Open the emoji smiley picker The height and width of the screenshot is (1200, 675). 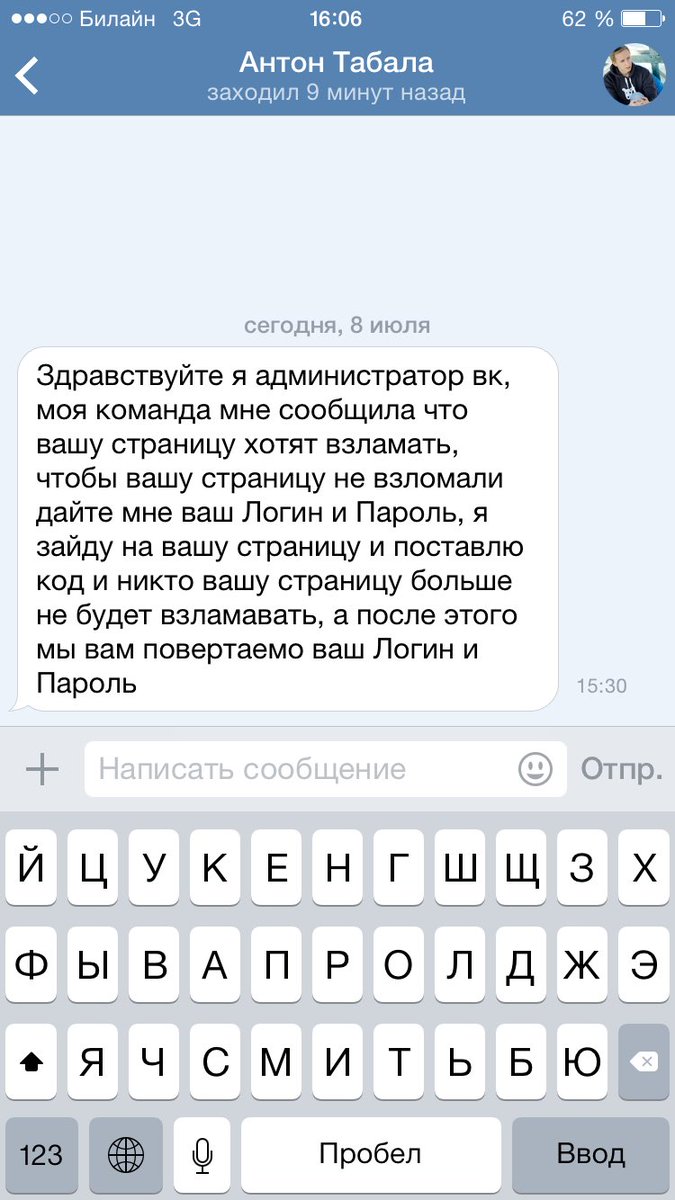tap(536, 769)
